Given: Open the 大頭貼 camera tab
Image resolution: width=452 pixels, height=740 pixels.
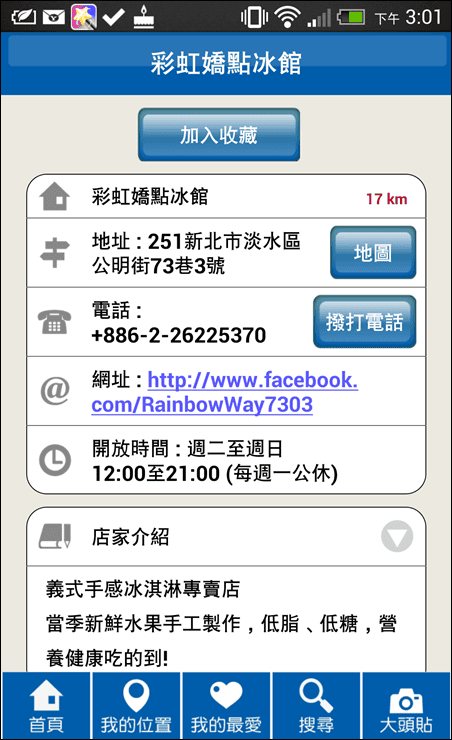Looking at the screenshot, I should 406,705.
